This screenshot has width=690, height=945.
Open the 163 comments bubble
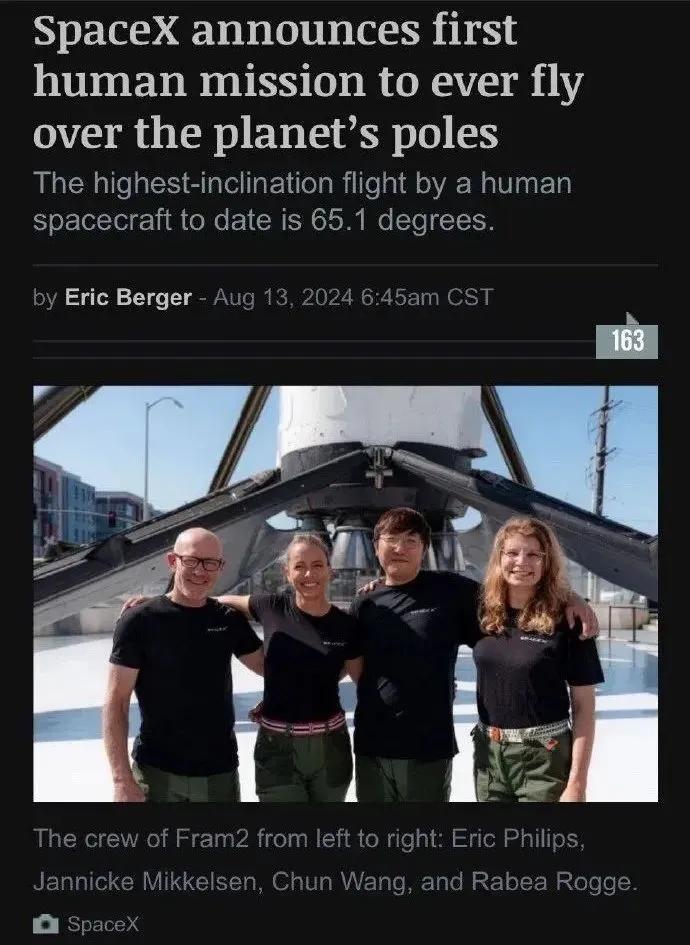pyautogui.click(x=627, y=340)
